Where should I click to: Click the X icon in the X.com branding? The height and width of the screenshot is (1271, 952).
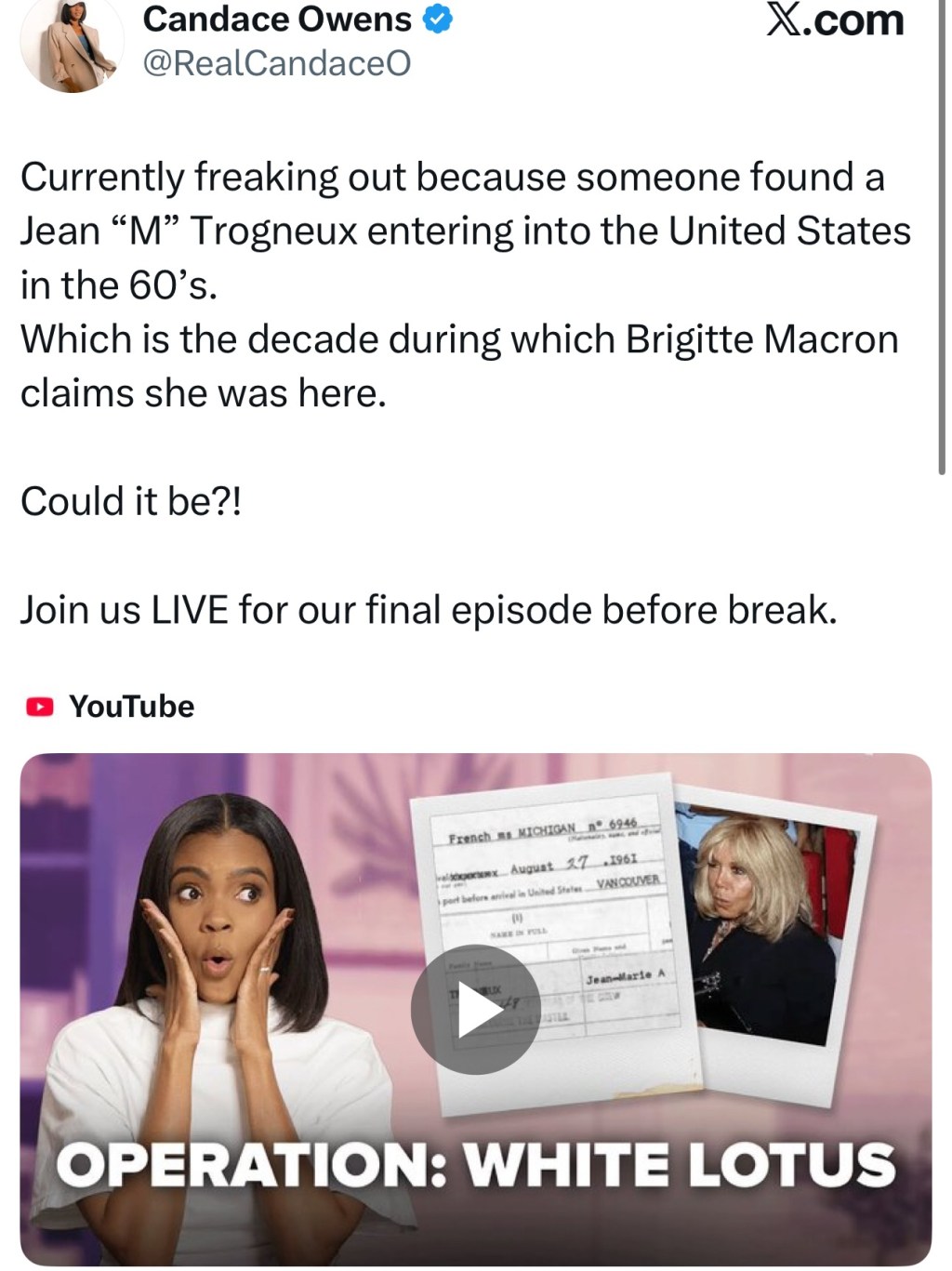click(x=786, y=20)
